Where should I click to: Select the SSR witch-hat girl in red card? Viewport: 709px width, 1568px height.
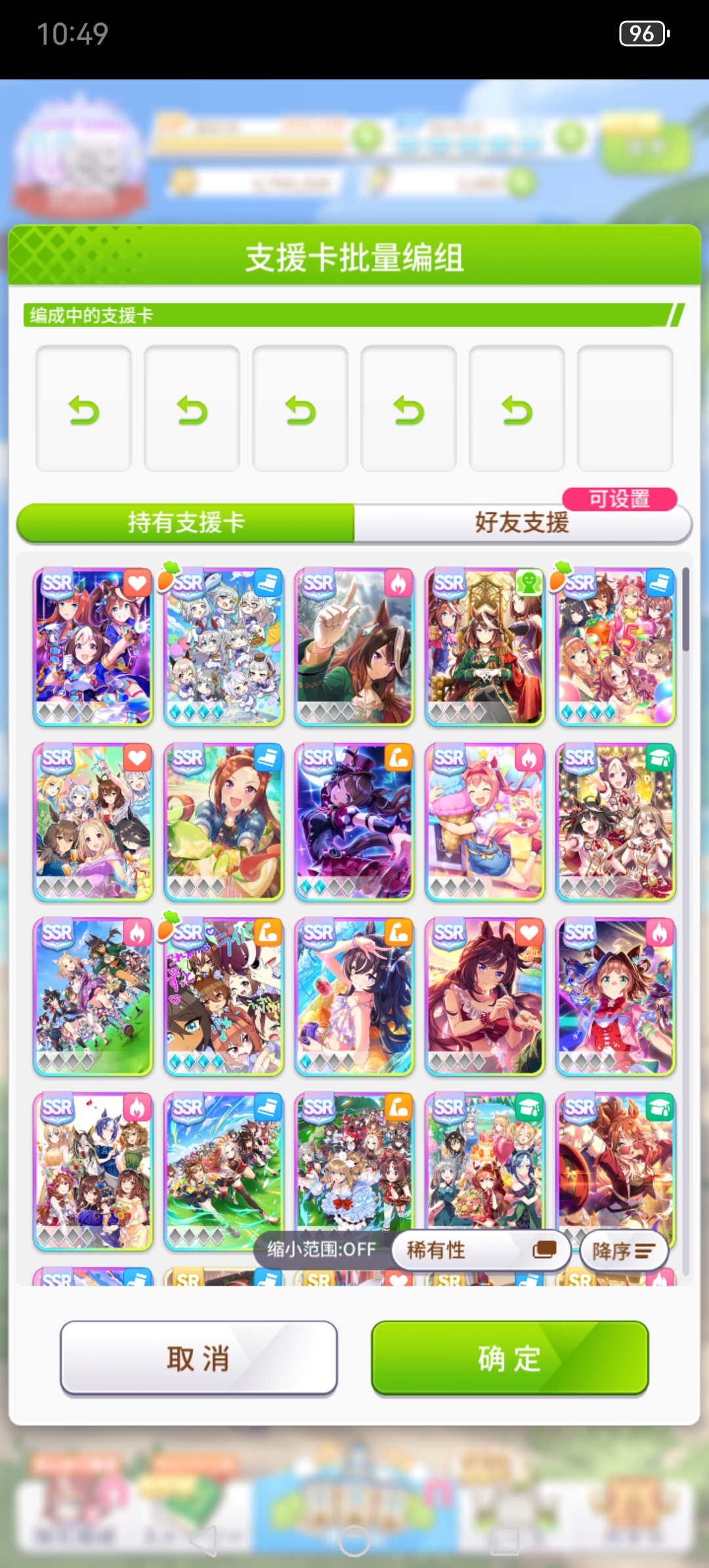pos(615,997)
